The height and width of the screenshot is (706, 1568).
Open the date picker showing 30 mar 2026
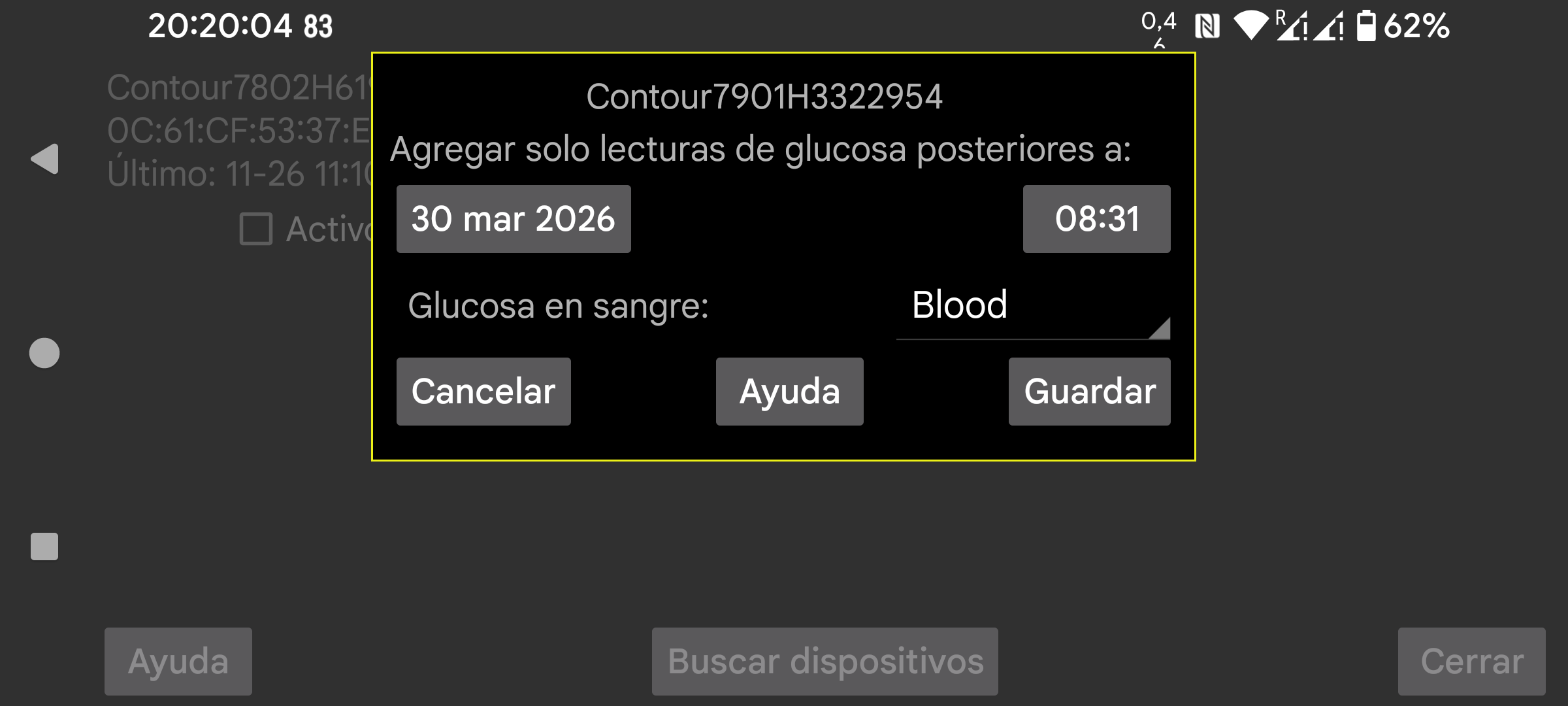(x=514, y=219)
